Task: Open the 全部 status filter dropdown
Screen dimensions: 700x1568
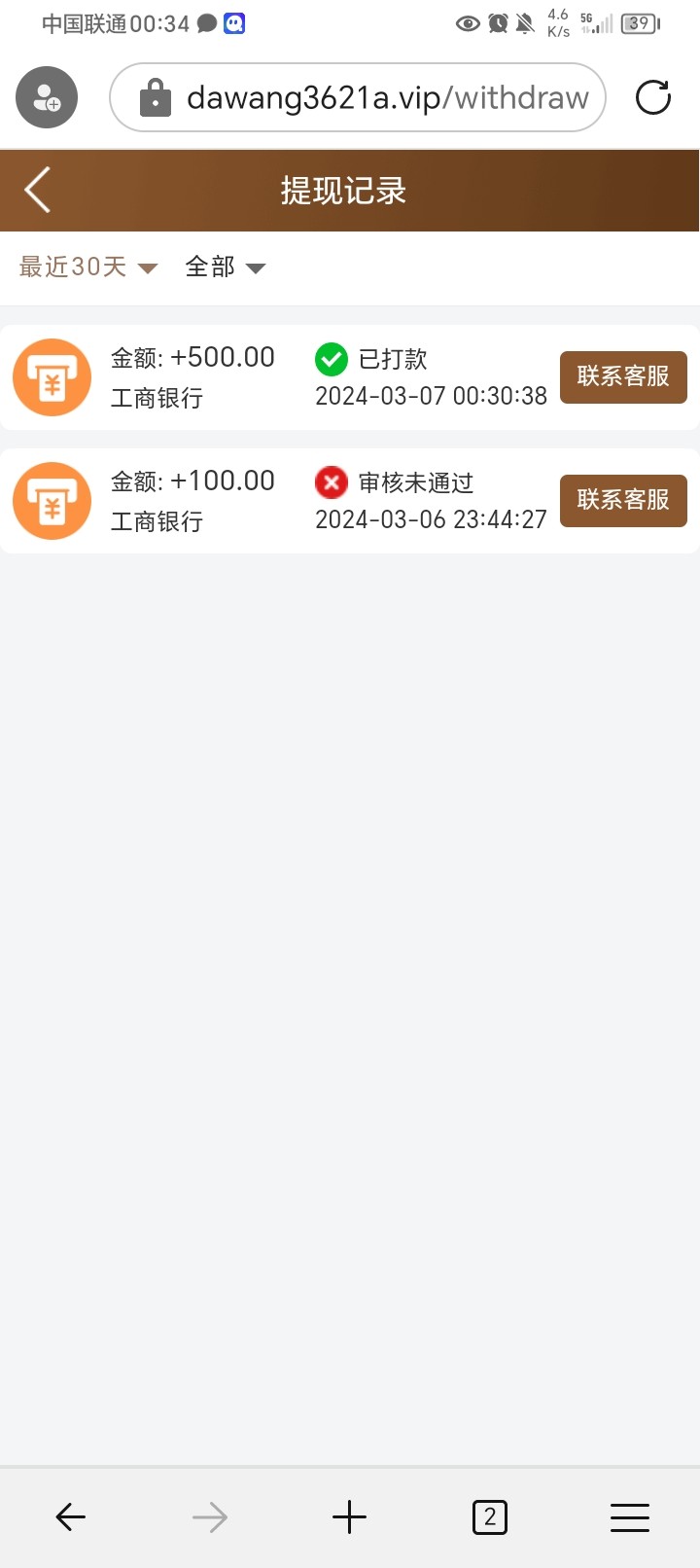Action: coord(226,267)
